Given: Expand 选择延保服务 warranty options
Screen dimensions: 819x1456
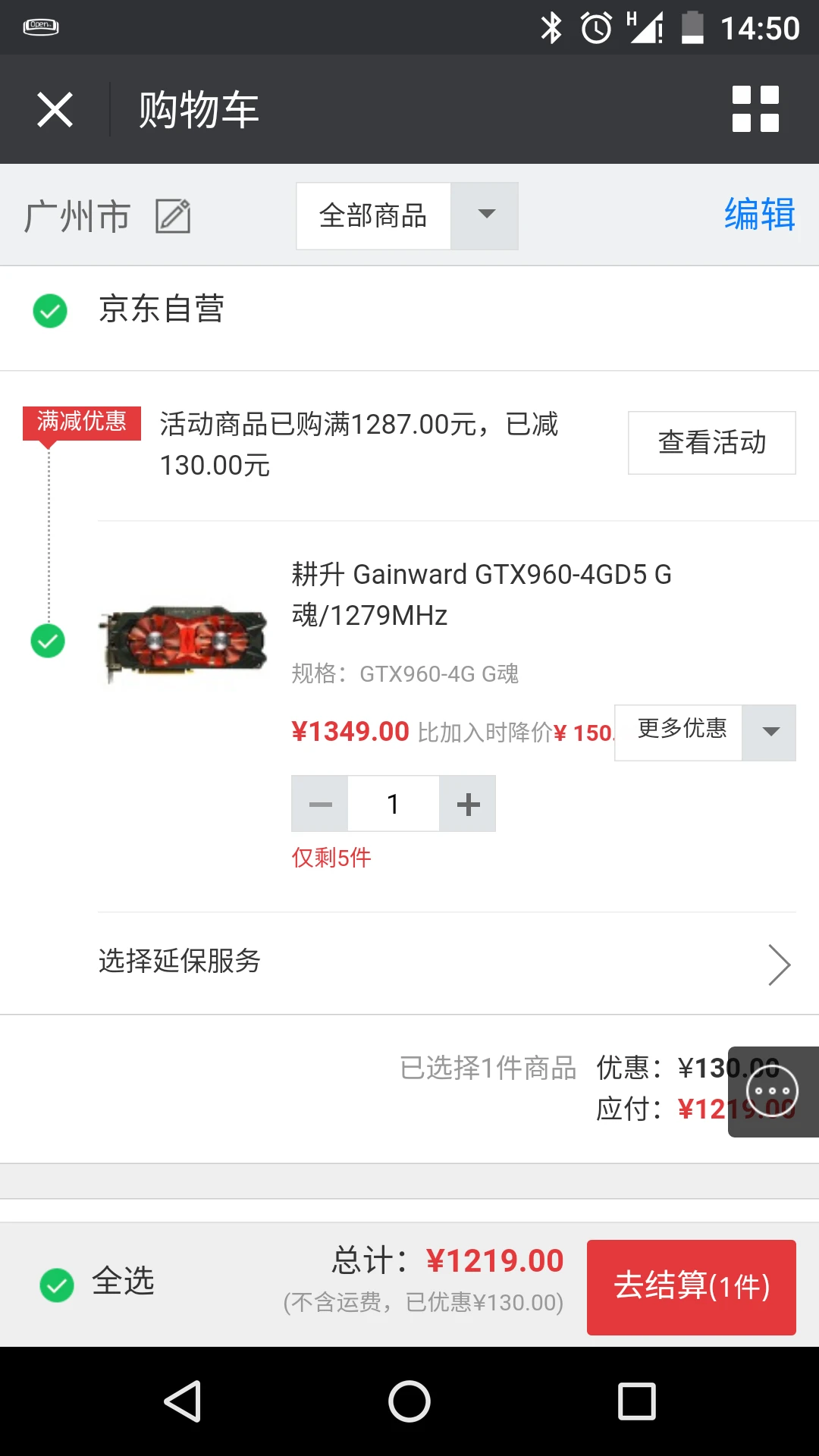Looking at the screenshot, I should [409, 962].
